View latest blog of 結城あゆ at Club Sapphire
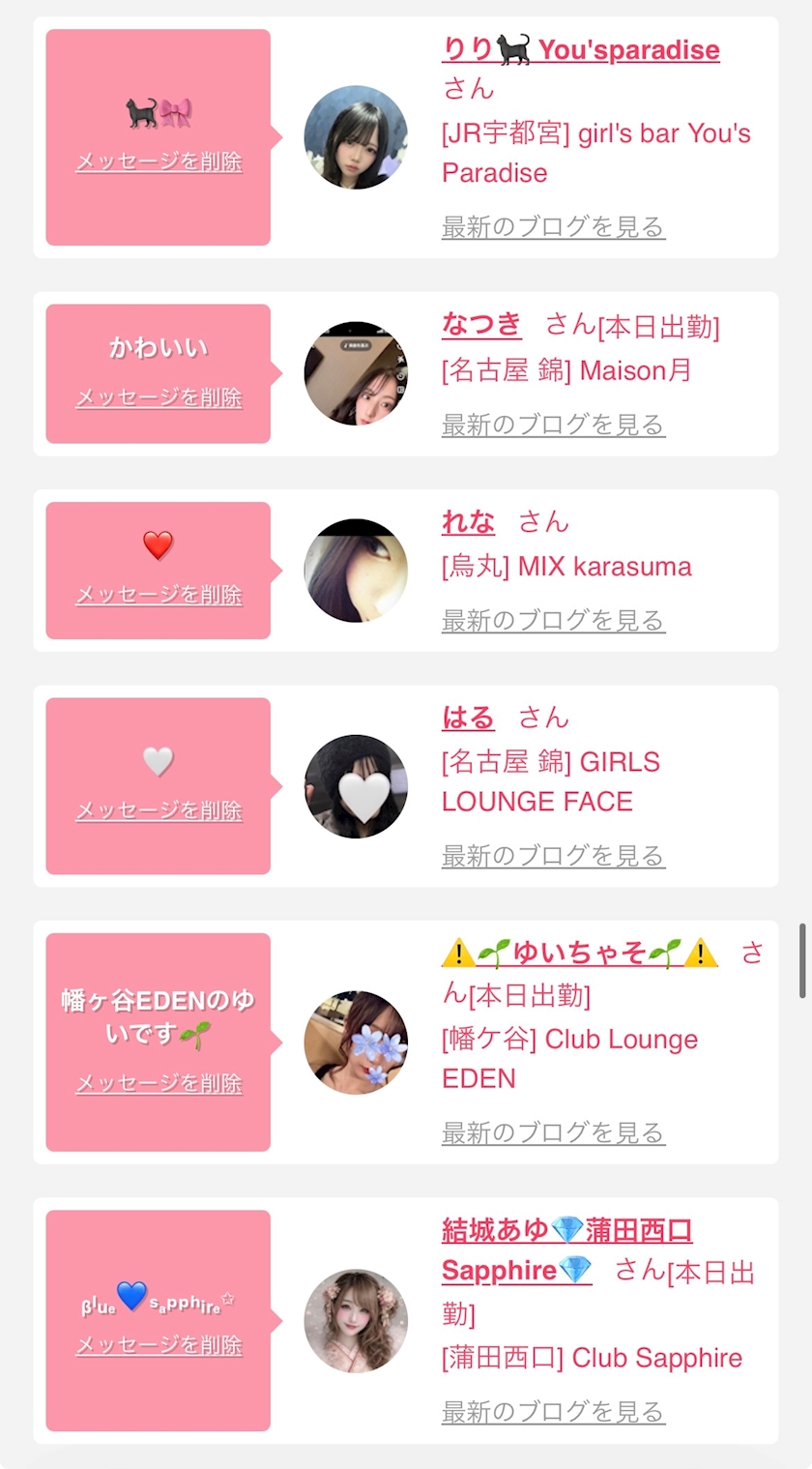This screenshot has width=812, height=1469. [553, 1412]
